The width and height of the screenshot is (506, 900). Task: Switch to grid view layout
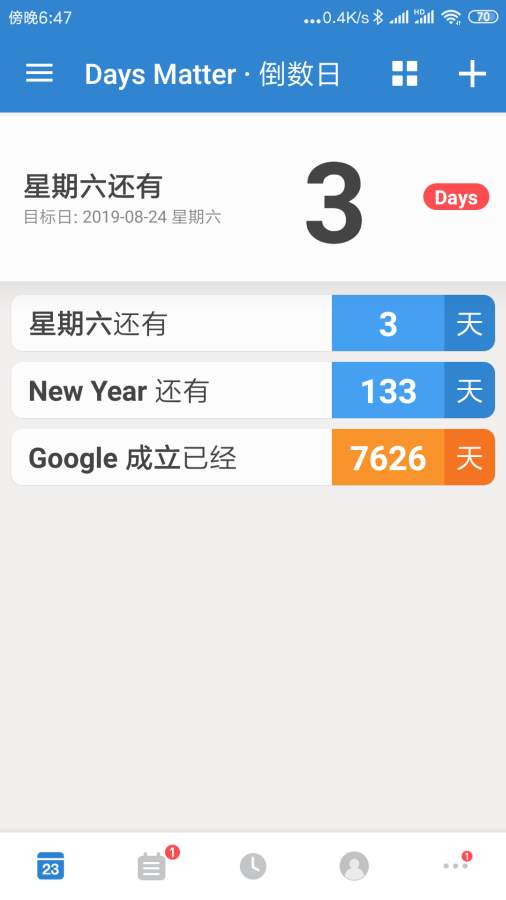click(x=404, y=73)
